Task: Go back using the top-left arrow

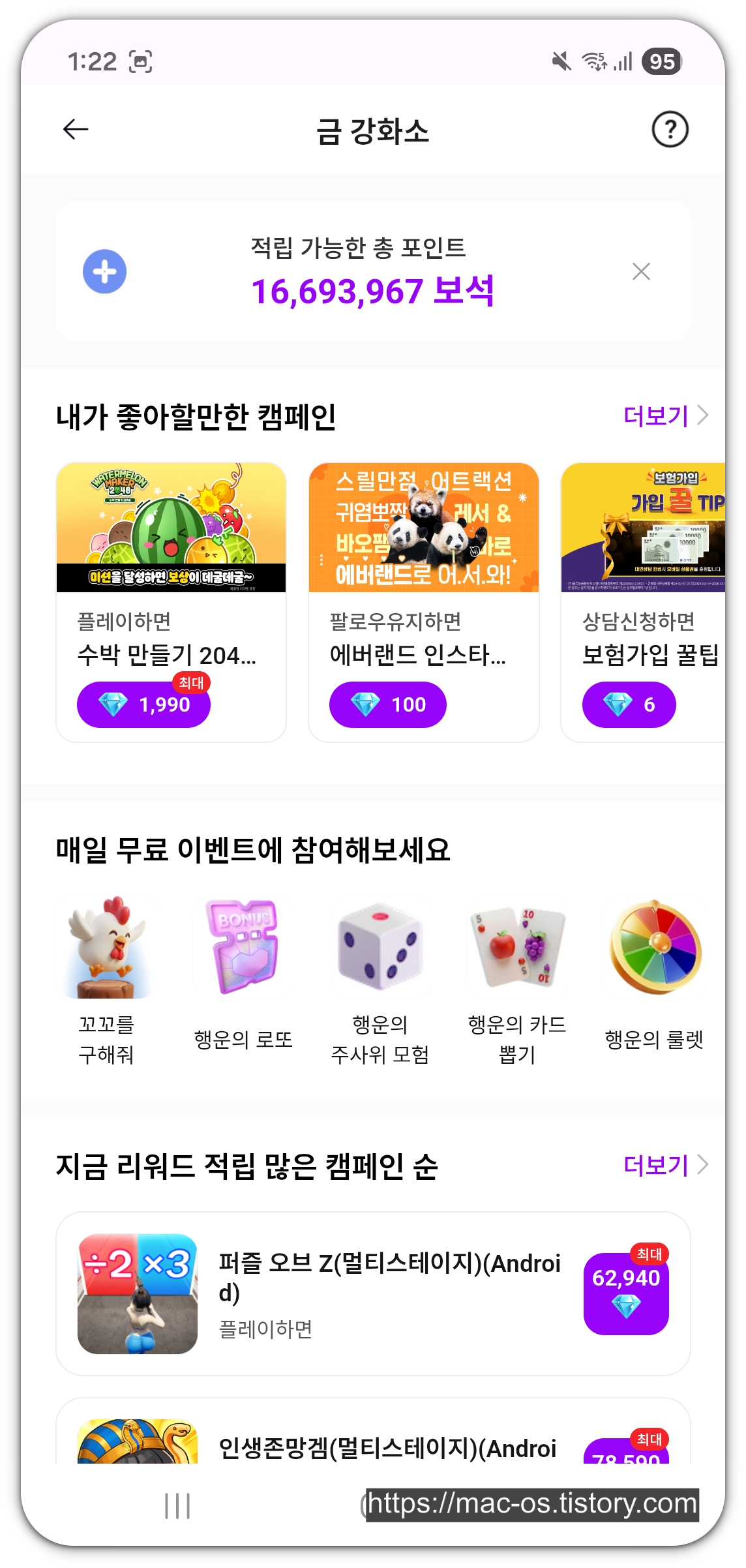Action: click(76, 129)
